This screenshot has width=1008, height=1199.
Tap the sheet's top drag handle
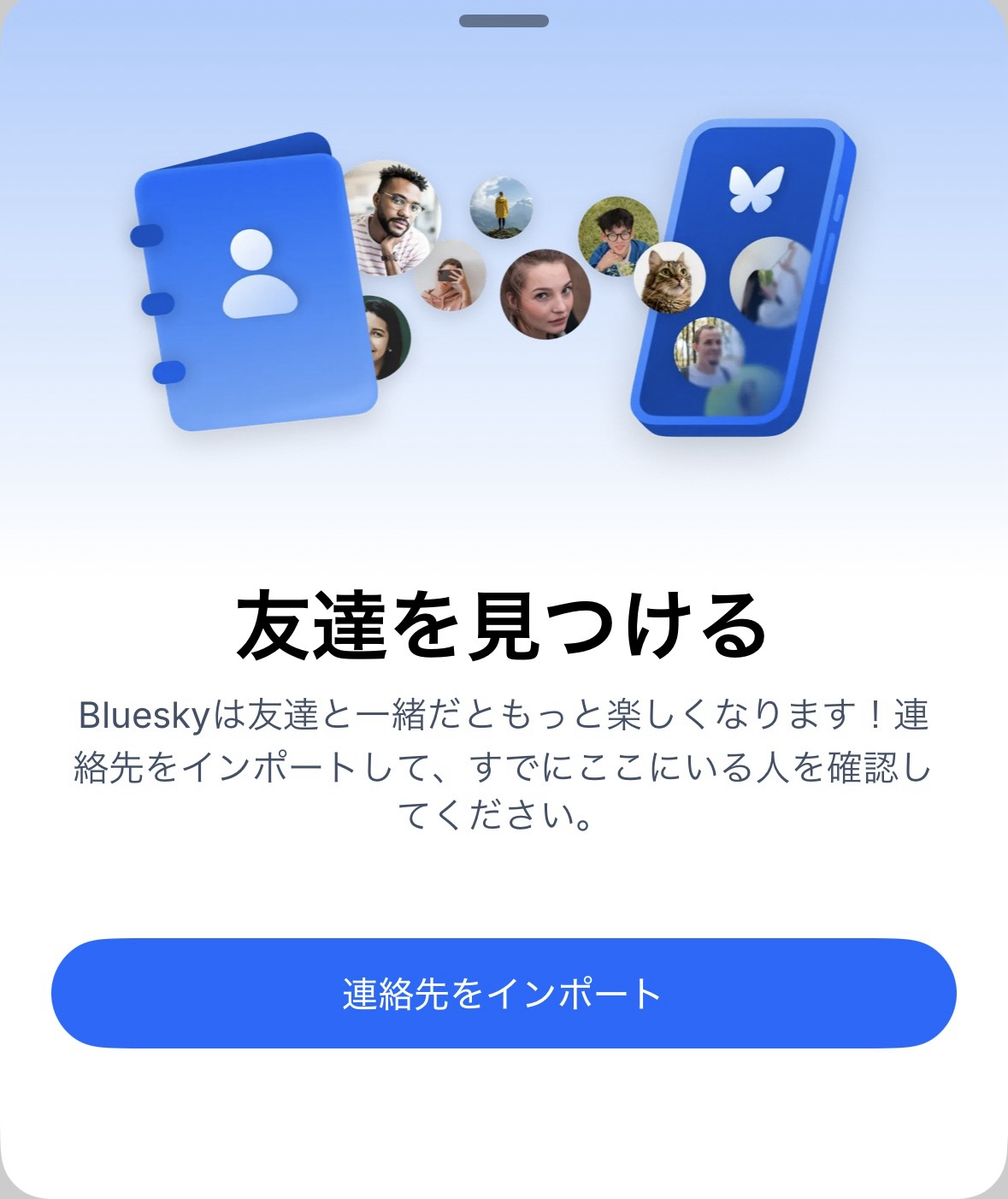point(504,21)
